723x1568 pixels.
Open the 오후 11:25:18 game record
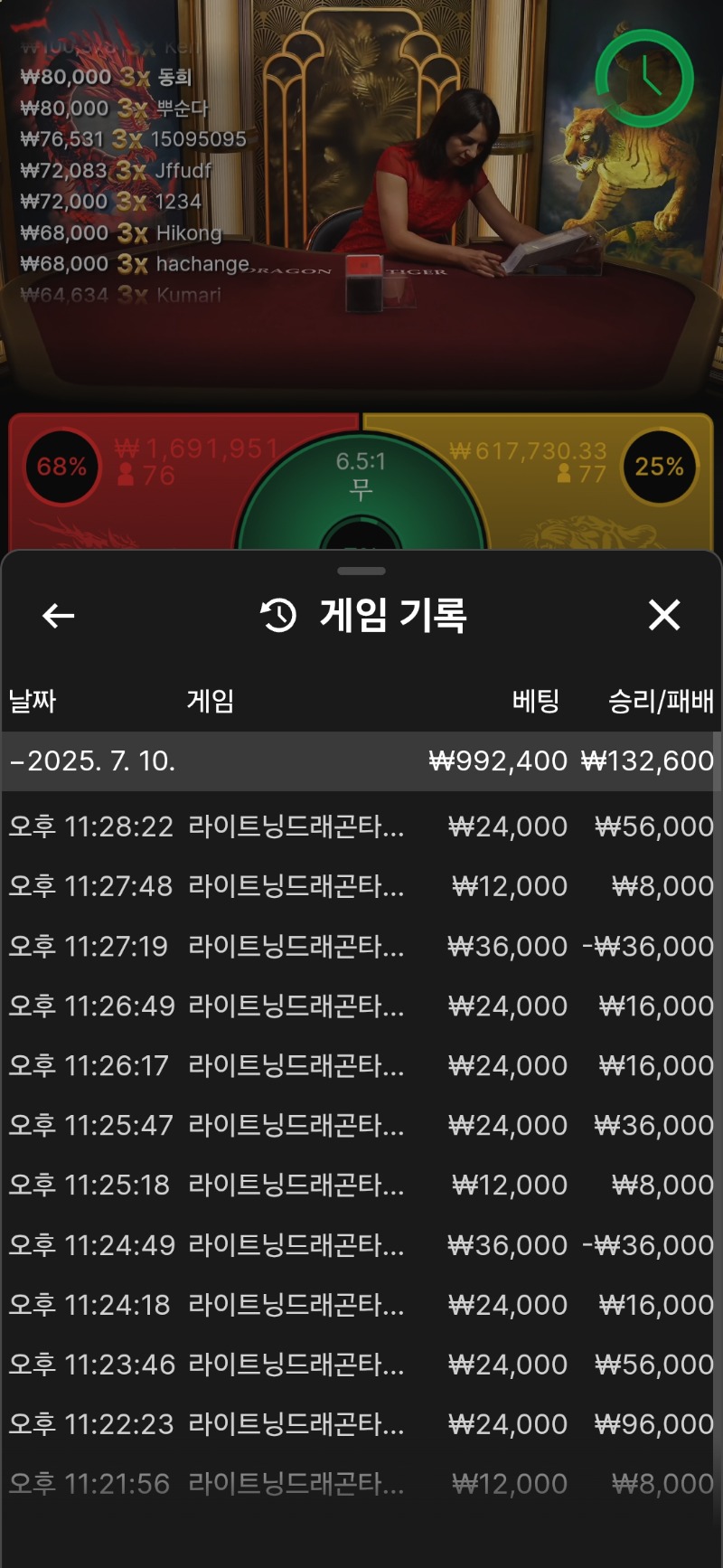pyautogui.click(x=361, y=1185)
